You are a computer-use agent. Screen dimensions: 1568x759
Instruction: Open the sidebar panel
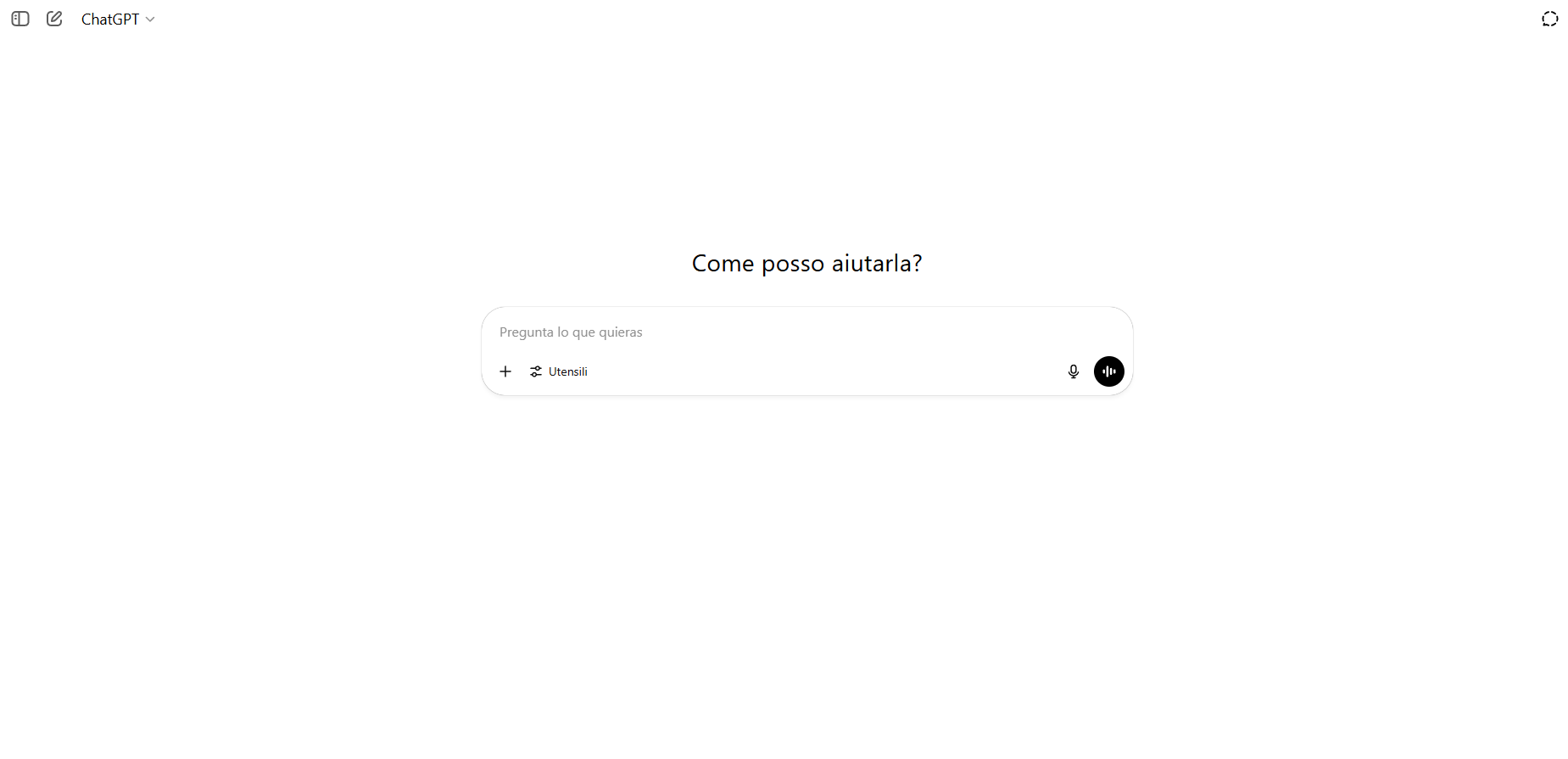coord(20,19)
